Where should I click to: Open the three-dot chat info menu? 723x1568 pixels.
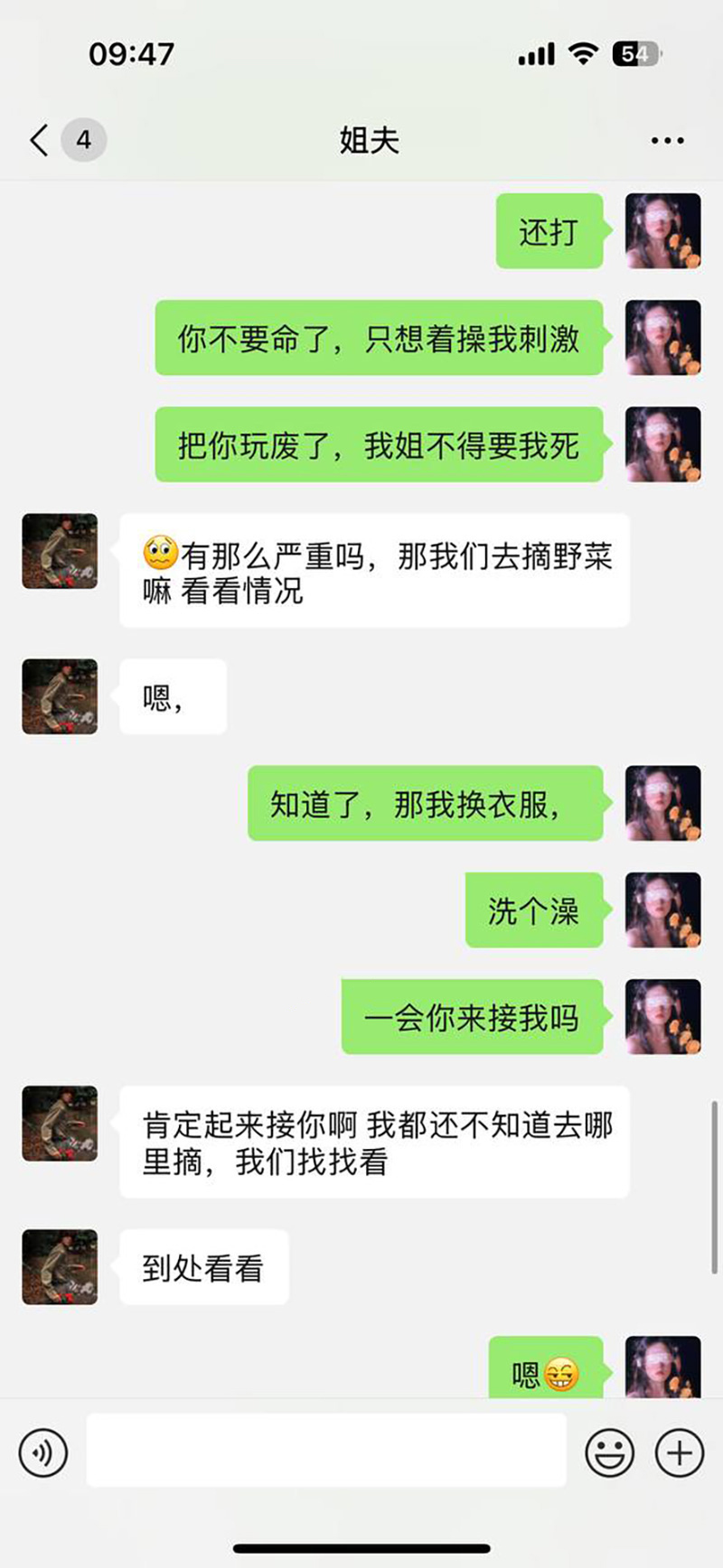click(667, 141)
